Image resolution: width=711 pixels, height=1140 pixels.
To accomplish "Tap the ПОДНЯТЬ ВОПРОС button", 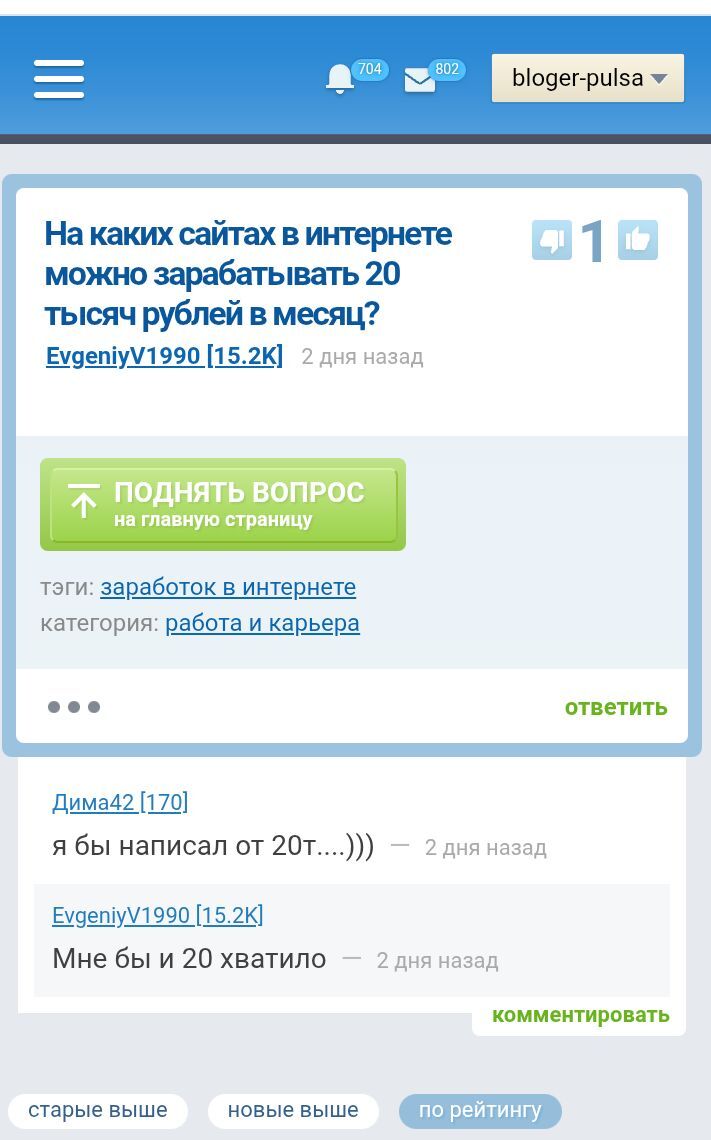I will click(223, 504).
